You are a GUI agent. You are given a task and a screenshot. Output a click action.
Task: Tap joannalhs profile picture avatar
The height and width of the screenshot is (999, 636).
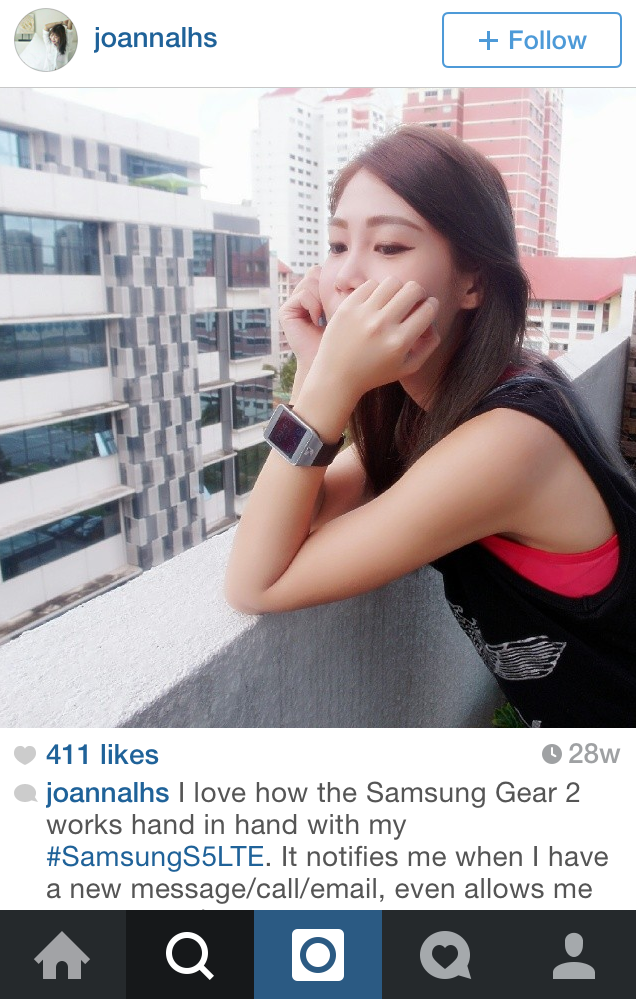click(46, 40)
